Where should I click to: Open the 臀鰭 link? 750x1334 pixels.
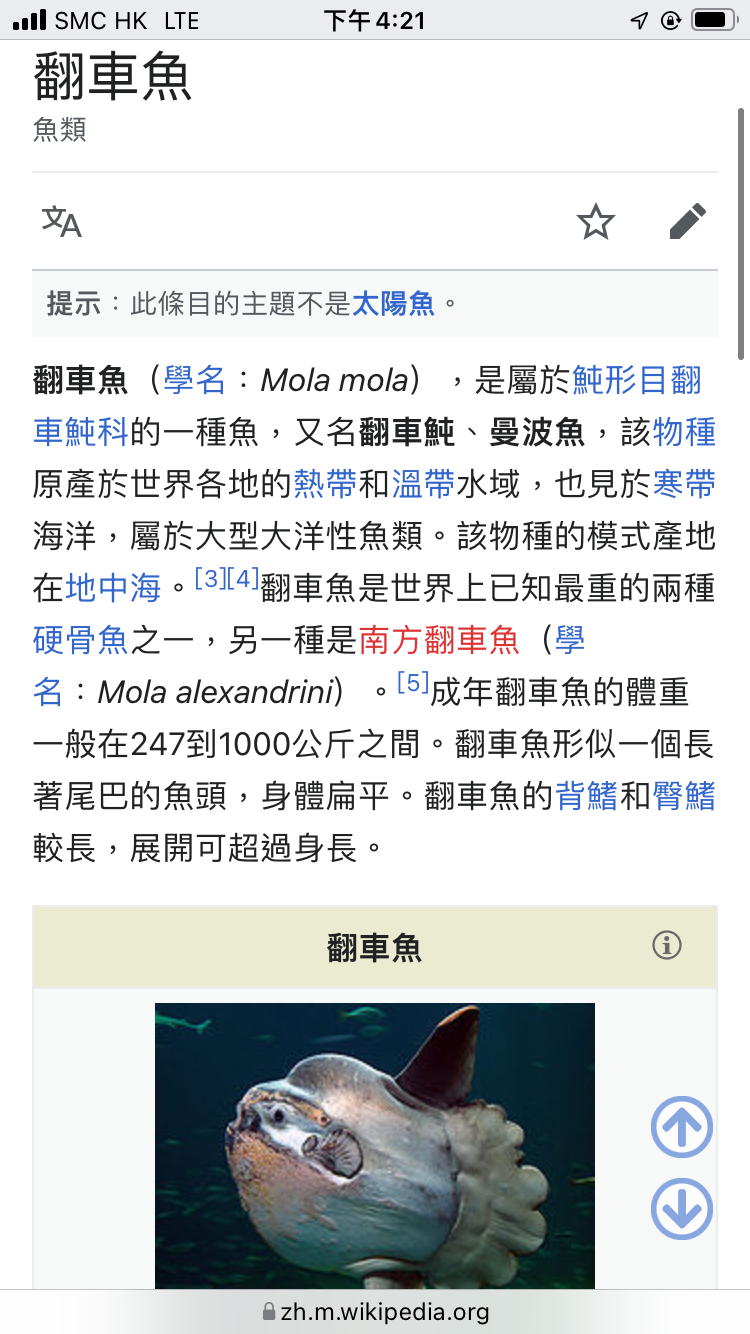(684, 796)
